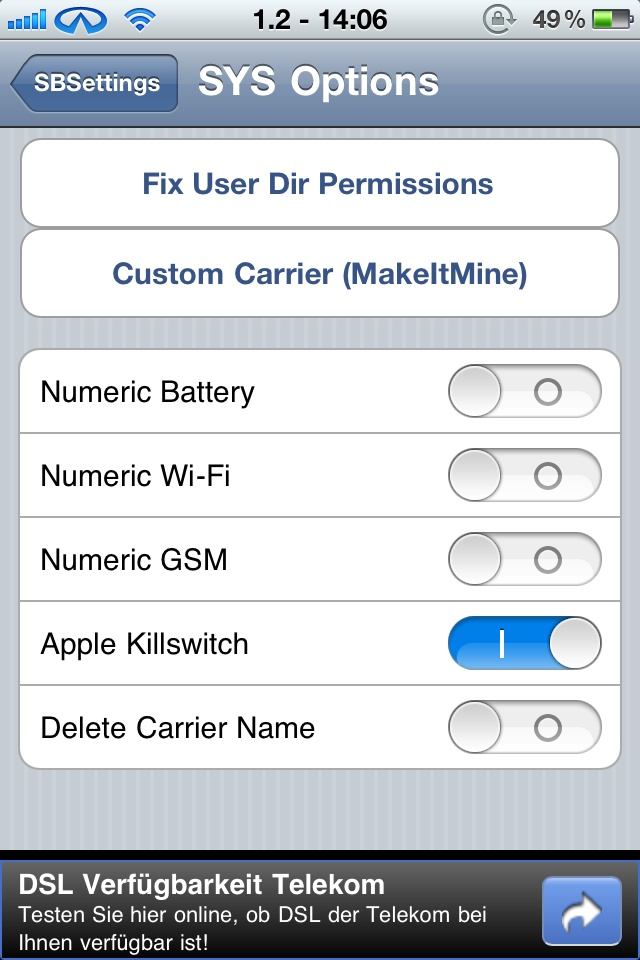Turn on Numeric Wi-Fi
This screenshot has height=960, width=640.
tap(525, 475)
